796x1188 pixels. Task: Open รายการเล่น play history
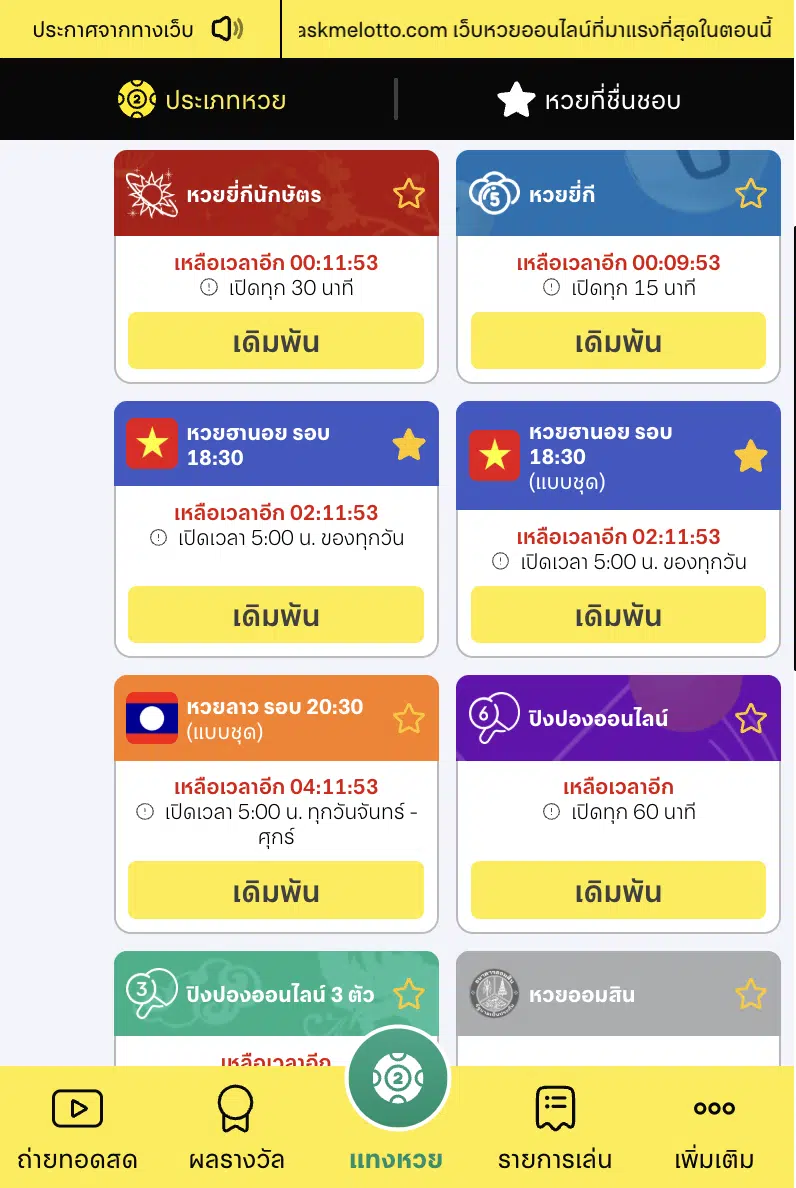tap(555, 1130)
